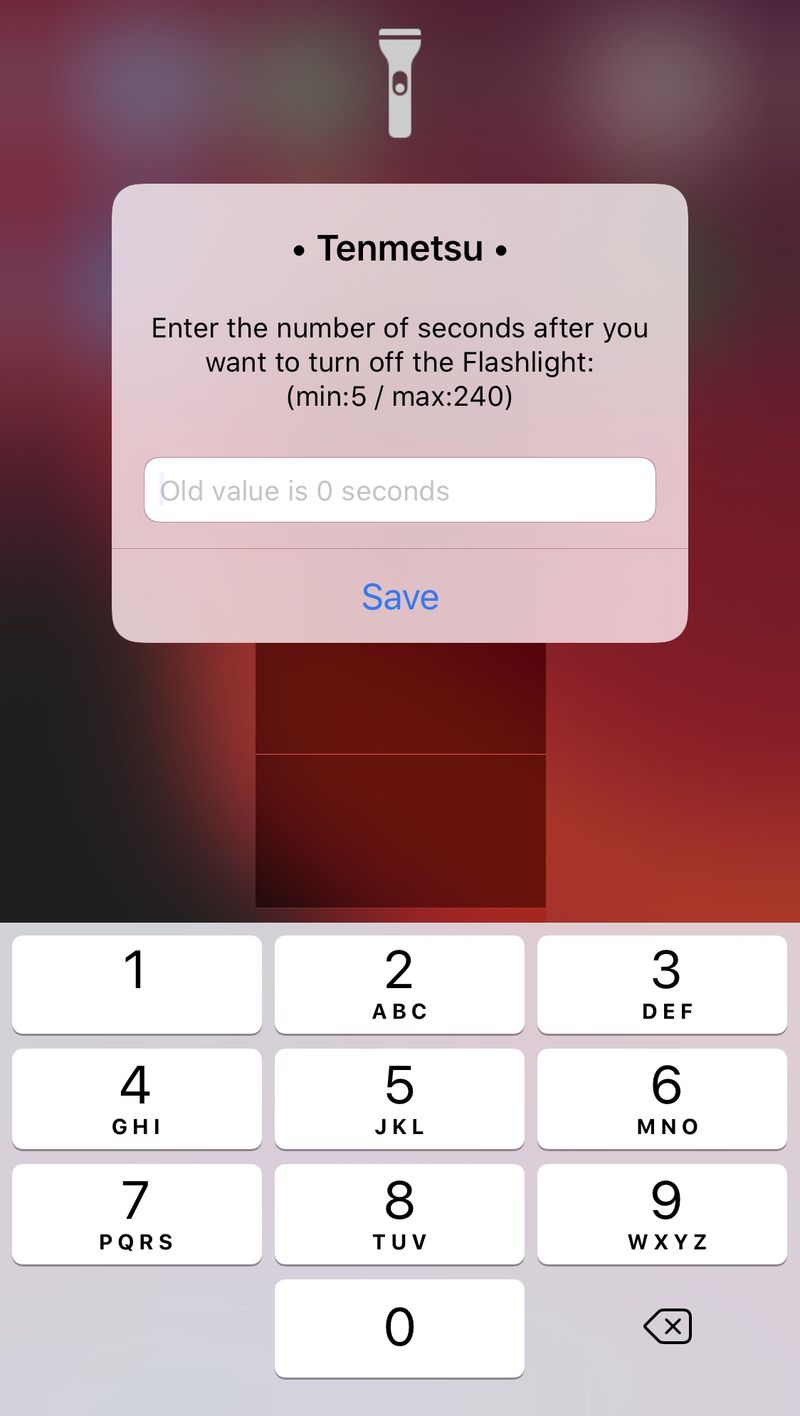Tap the 8 key
Screen dimensions: 800x1416
(x=399, y=1213)
